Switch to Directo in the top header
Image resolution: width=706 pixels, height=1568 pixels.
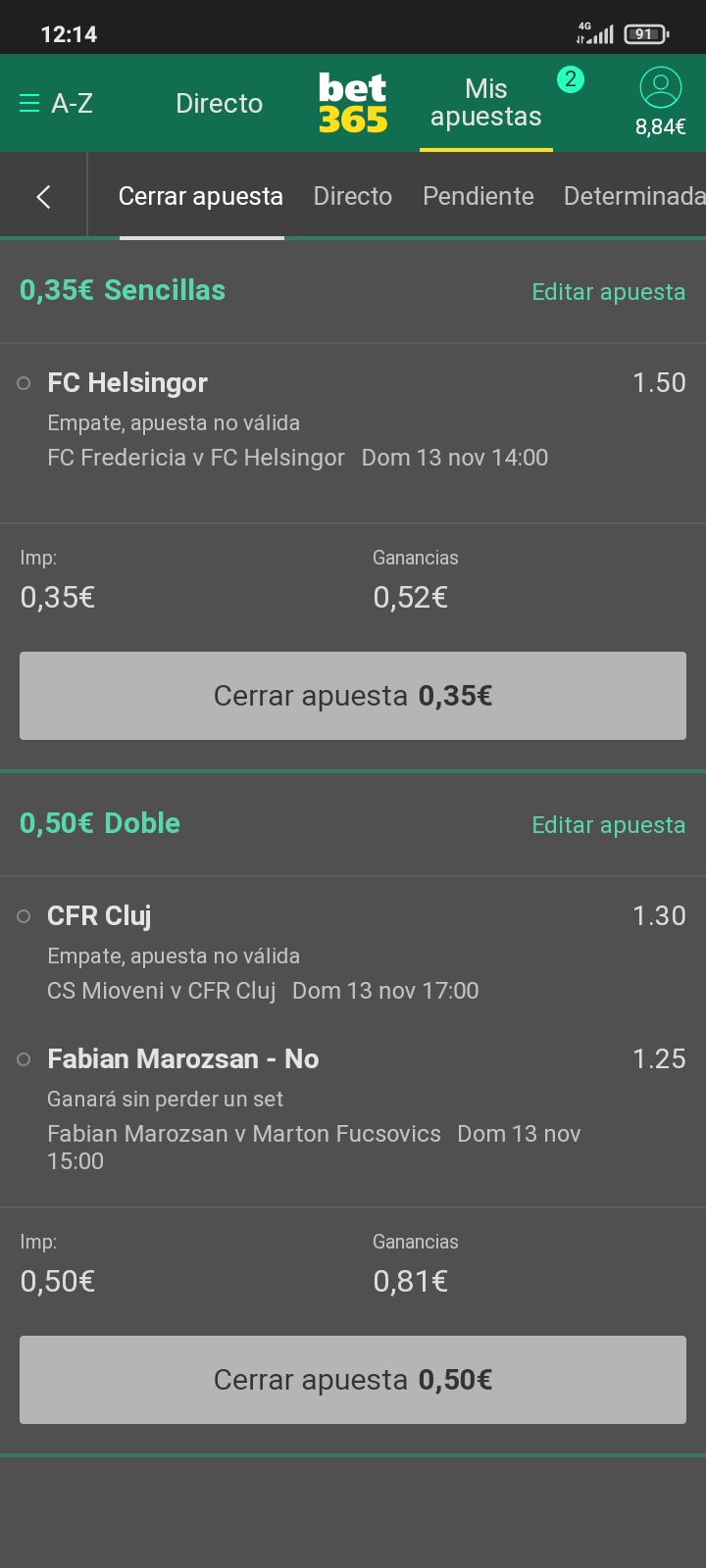tap(219, 103)
